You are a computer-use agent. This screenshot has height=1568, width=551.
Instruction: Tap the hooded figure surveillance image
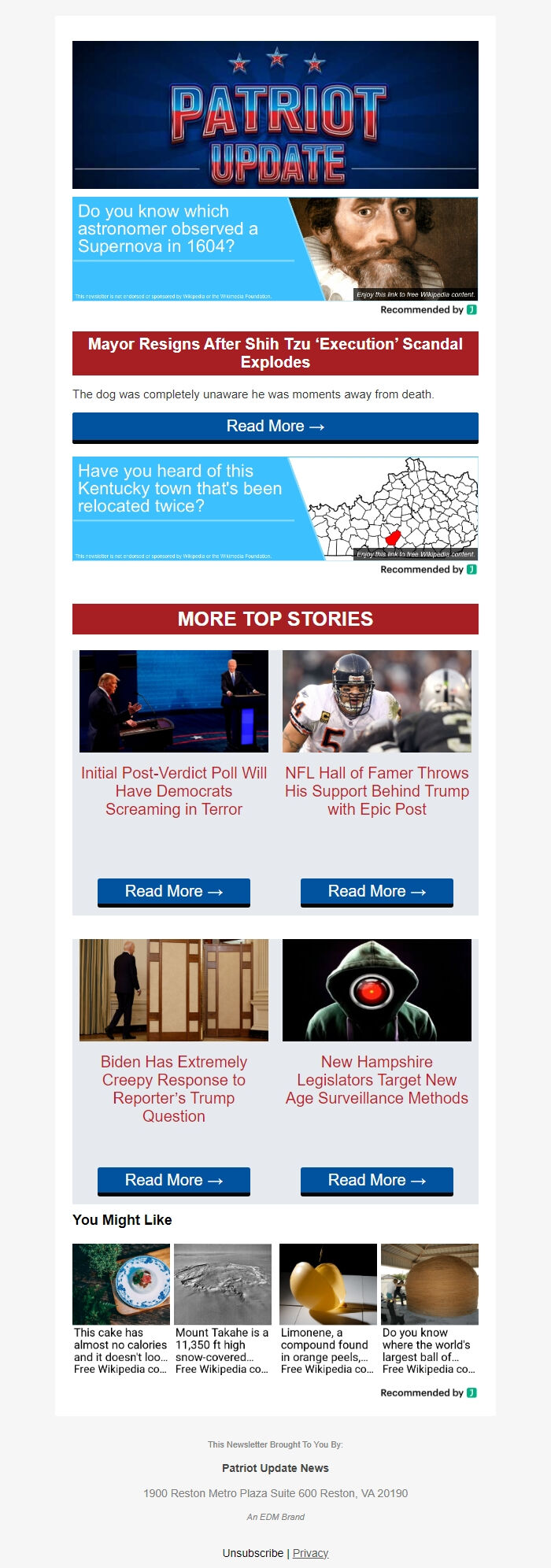[x=377, y=990]
